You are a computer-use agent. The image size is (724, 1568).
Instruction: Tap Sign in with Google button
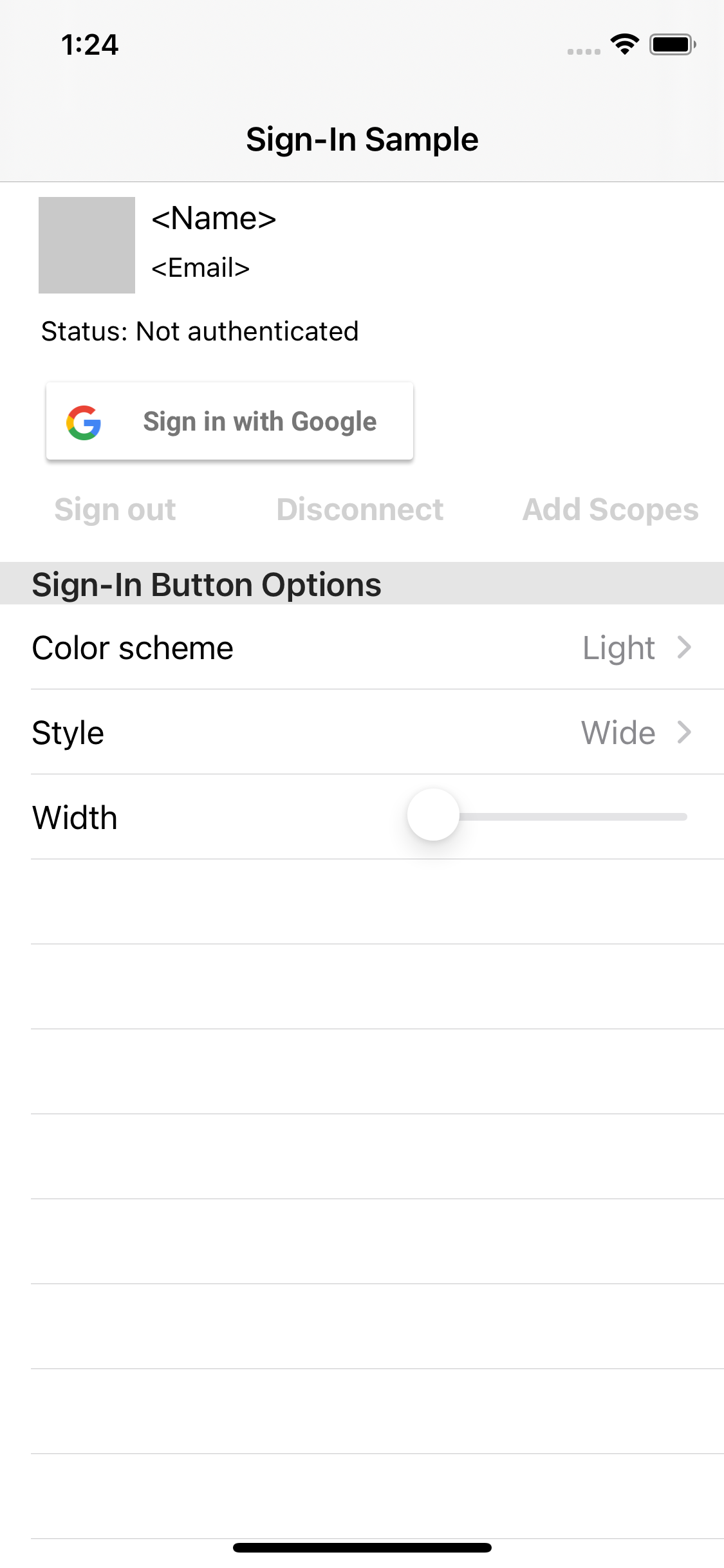[230, 422]
